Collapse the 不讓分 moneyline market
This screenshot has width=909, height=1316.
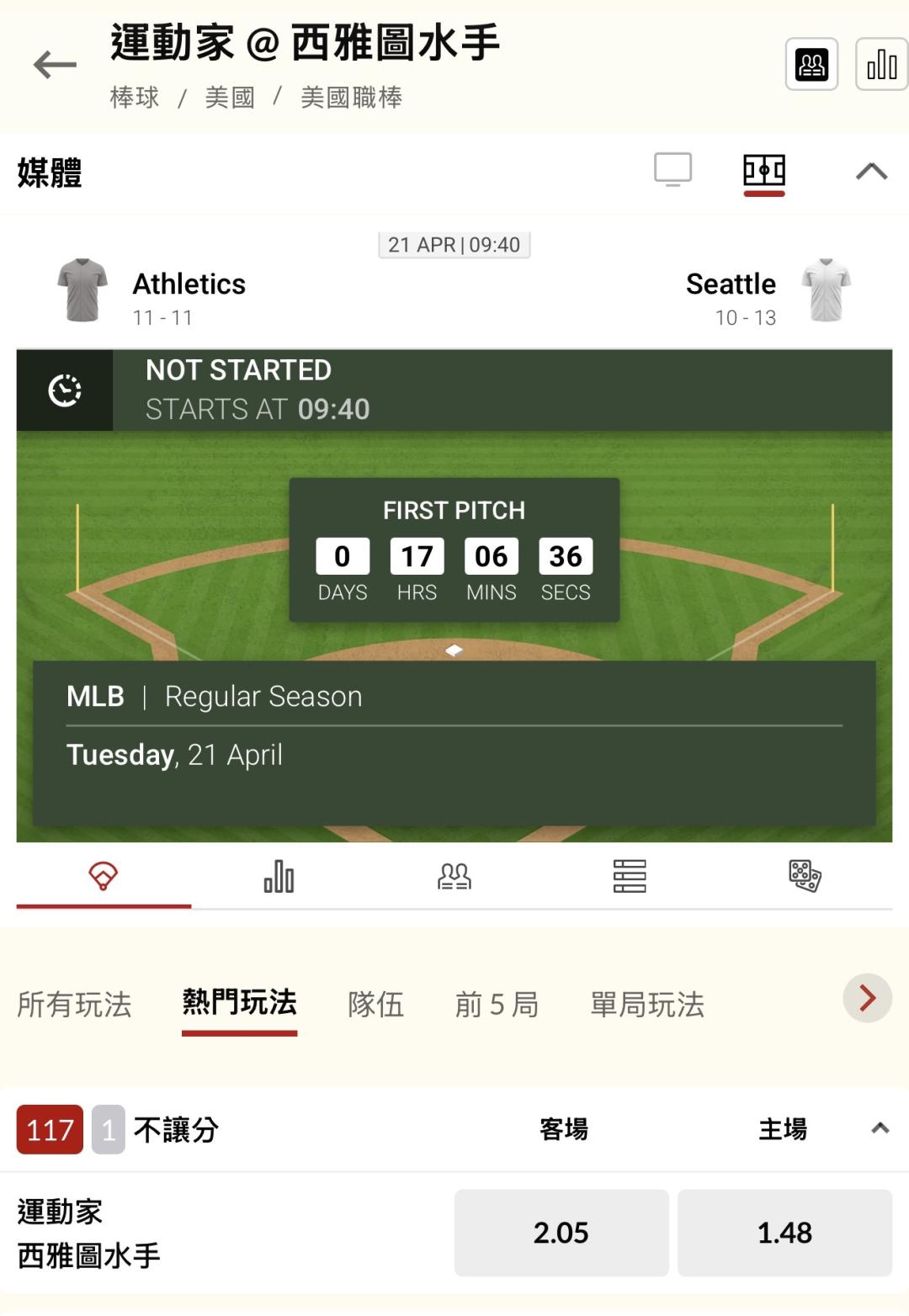(x=880, y=1129)
